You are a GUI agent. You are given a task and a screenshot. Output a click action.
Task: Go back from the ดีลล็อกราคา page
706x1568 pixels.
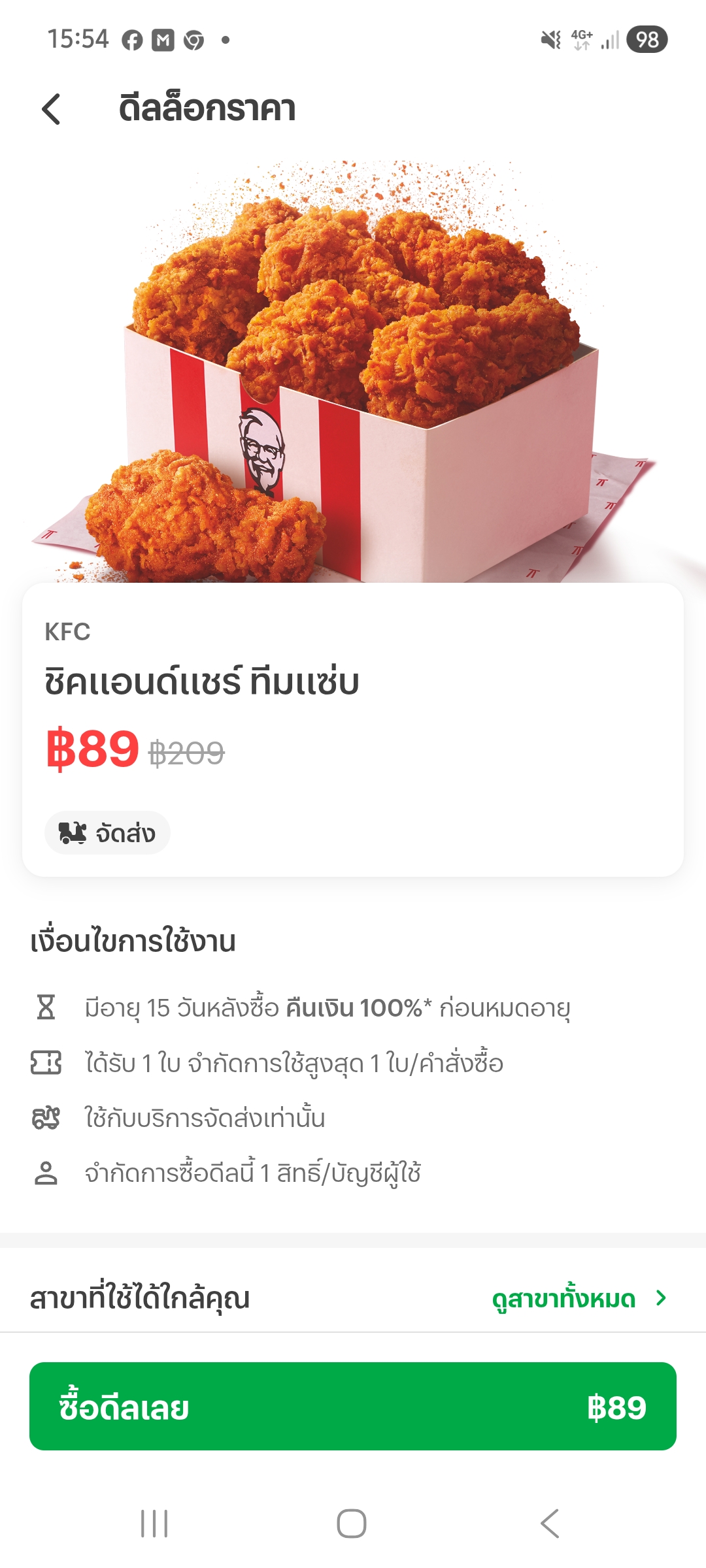click(51, 108)
